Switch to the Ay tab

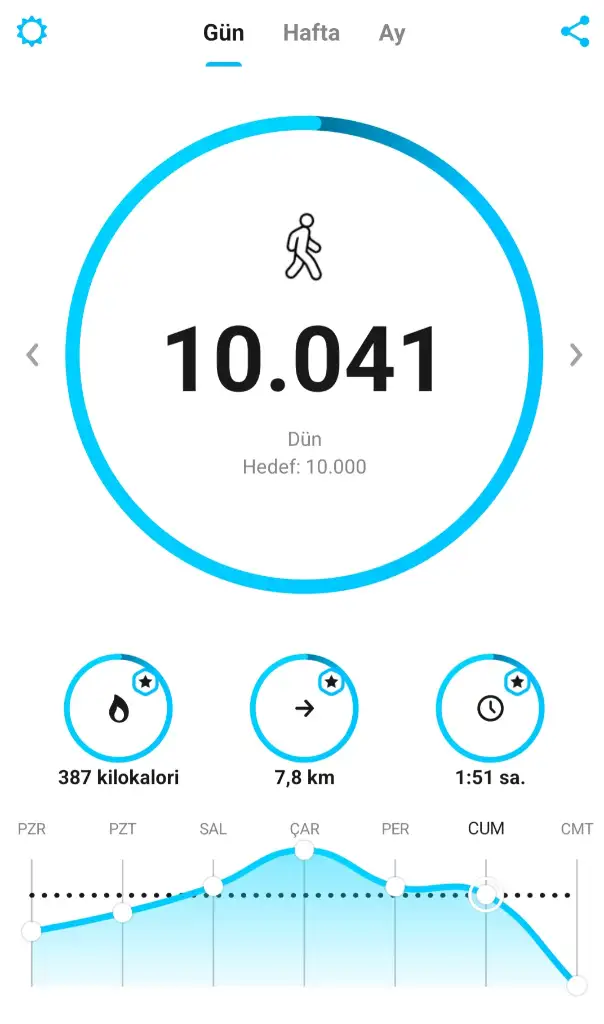(392, 33)
